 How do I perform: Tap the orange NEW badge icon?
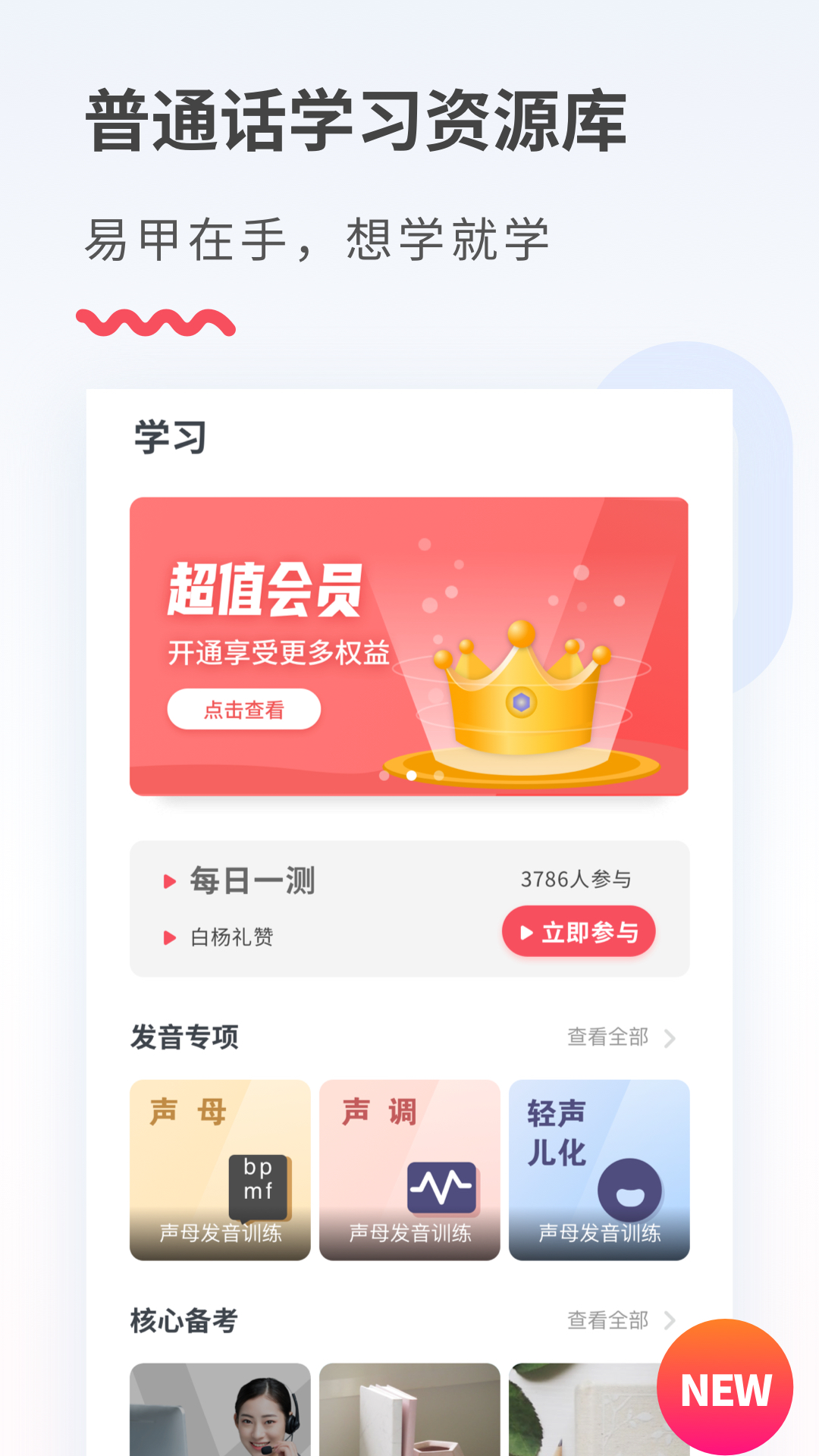pyautogui.click(x=726, y=1390)
